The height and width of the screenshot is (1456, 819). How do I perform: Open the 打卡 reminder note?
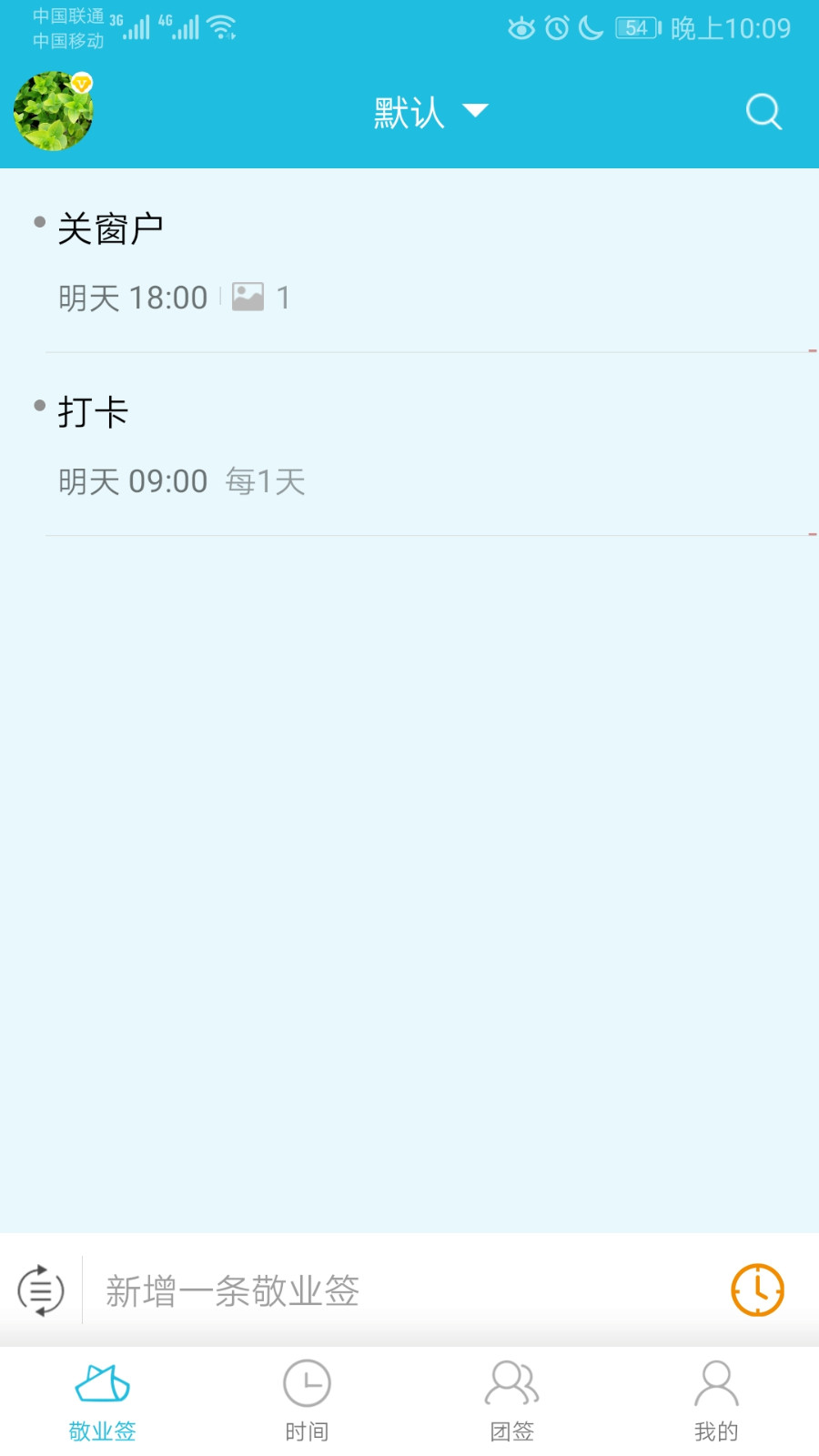click(x=409, y=445)
